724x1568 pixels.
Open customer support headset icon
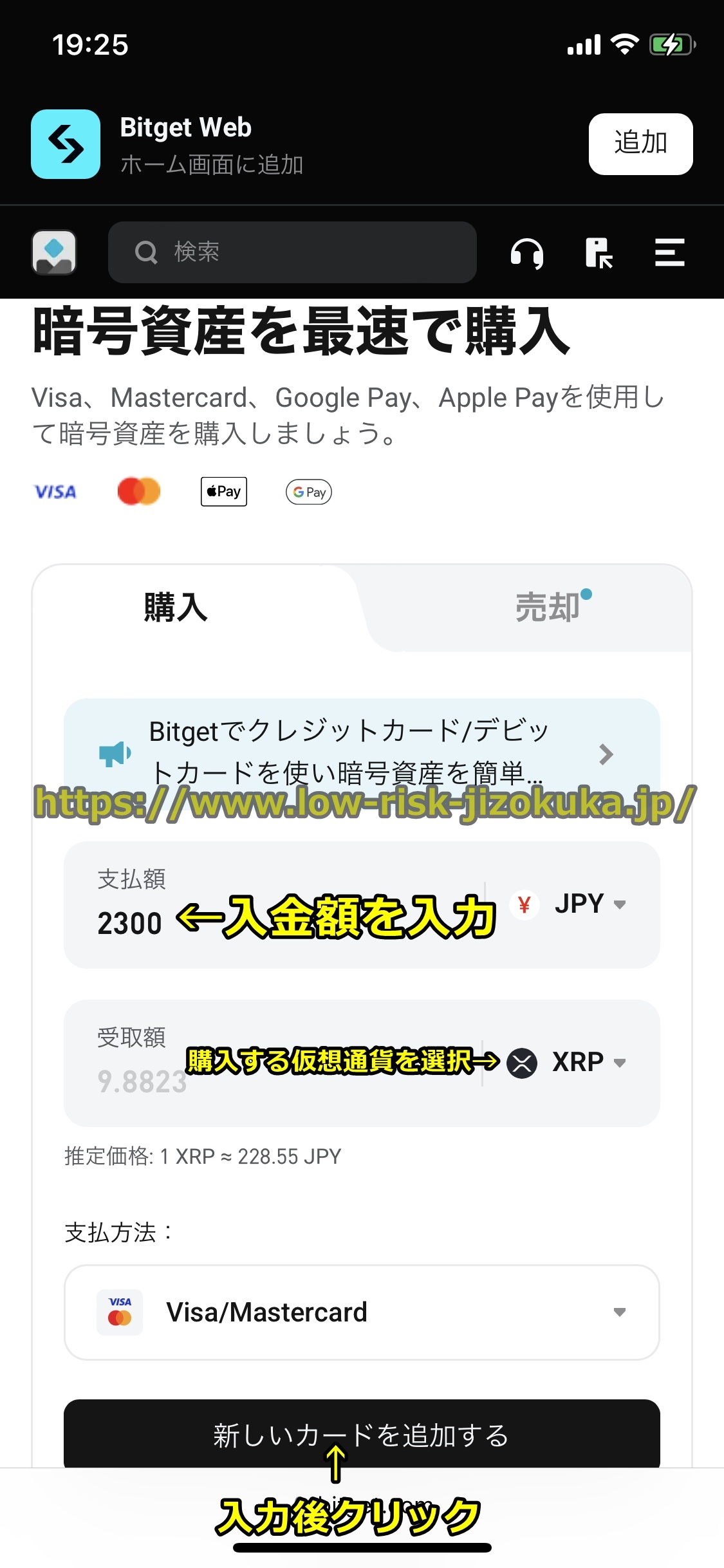[526, 252]
